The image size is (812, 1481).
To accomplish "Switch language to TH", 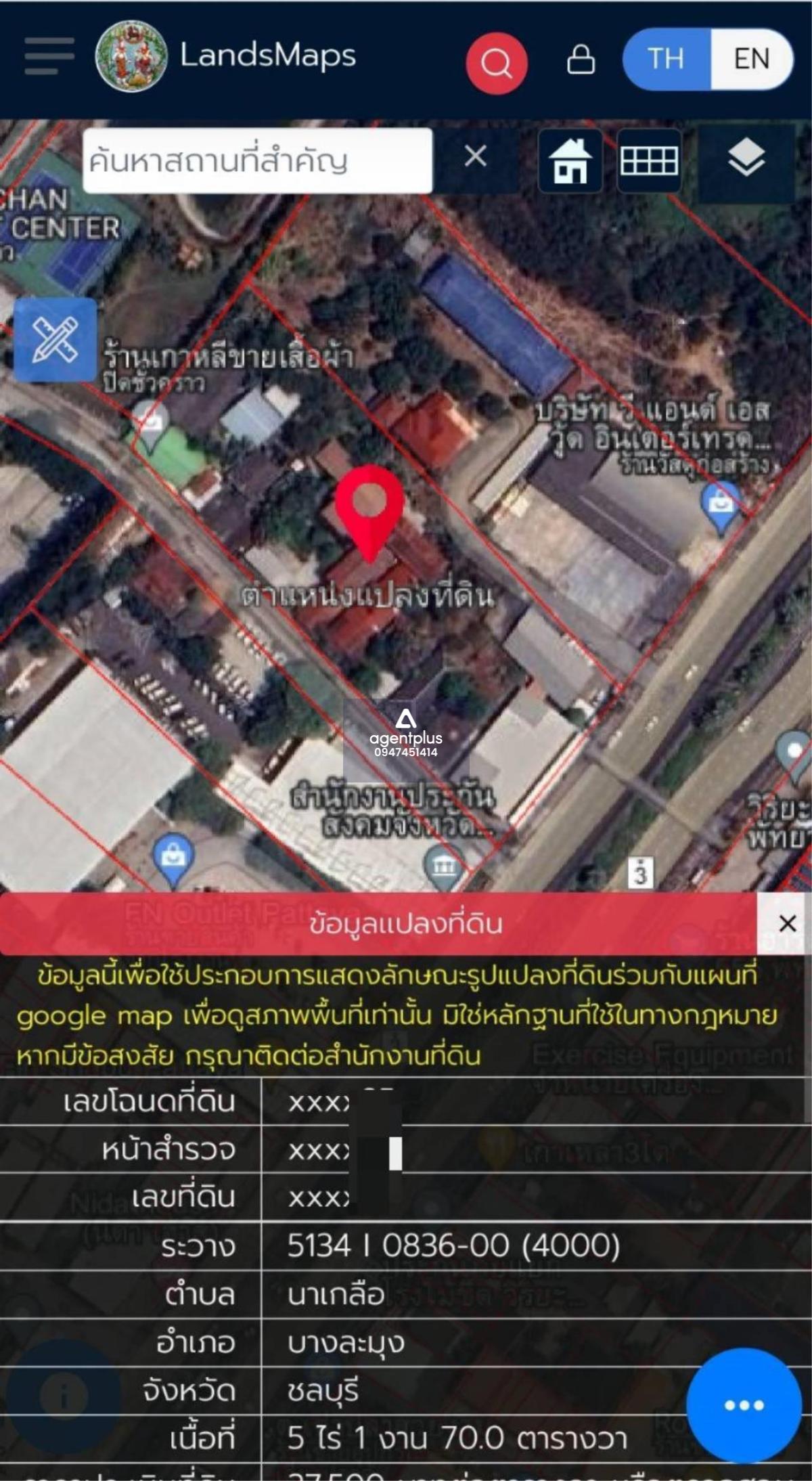I will click(667, 59).
